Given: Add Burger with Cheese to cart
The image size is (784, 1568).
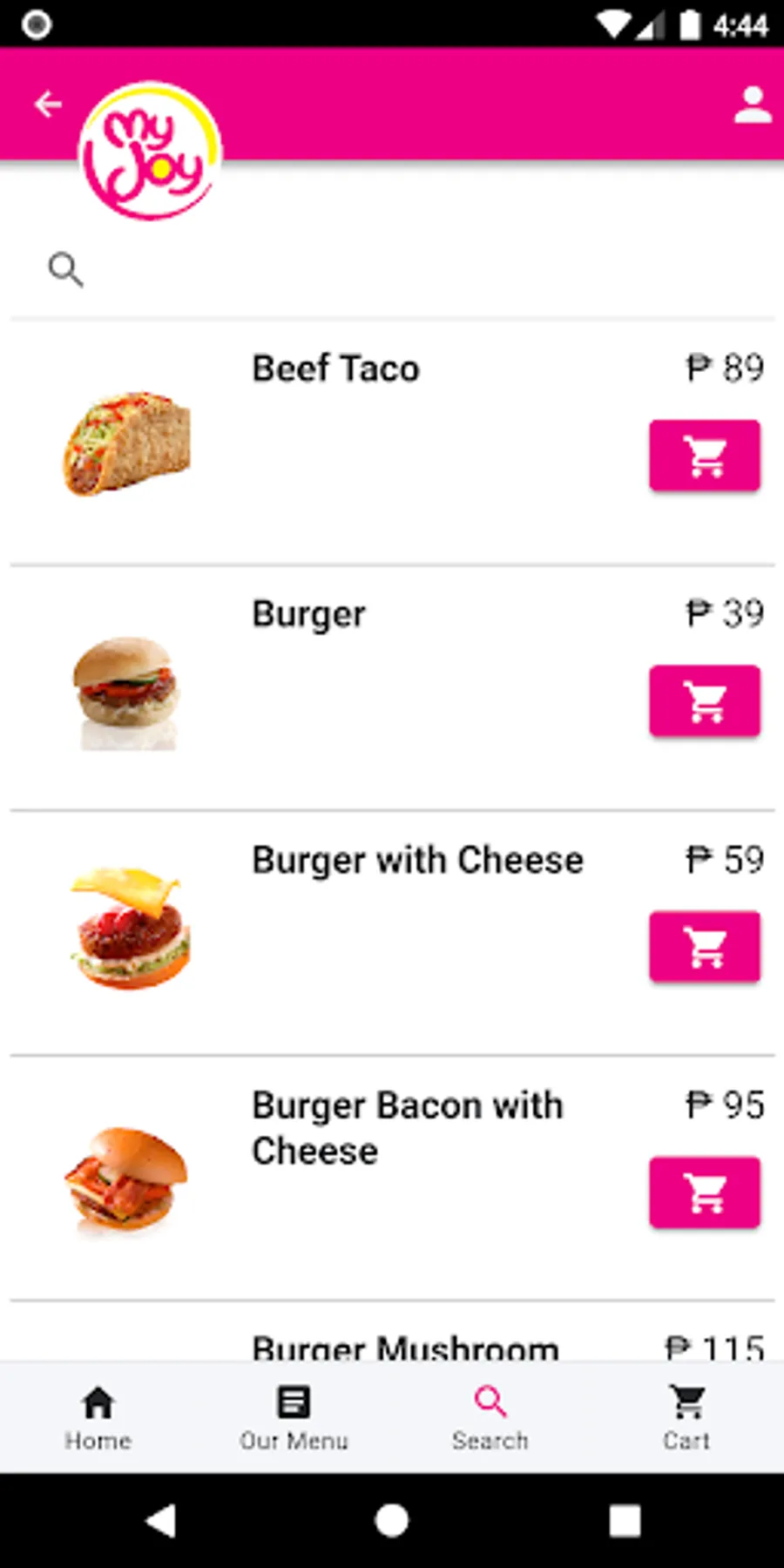Looking at the screenshot, I should point(704,947).
